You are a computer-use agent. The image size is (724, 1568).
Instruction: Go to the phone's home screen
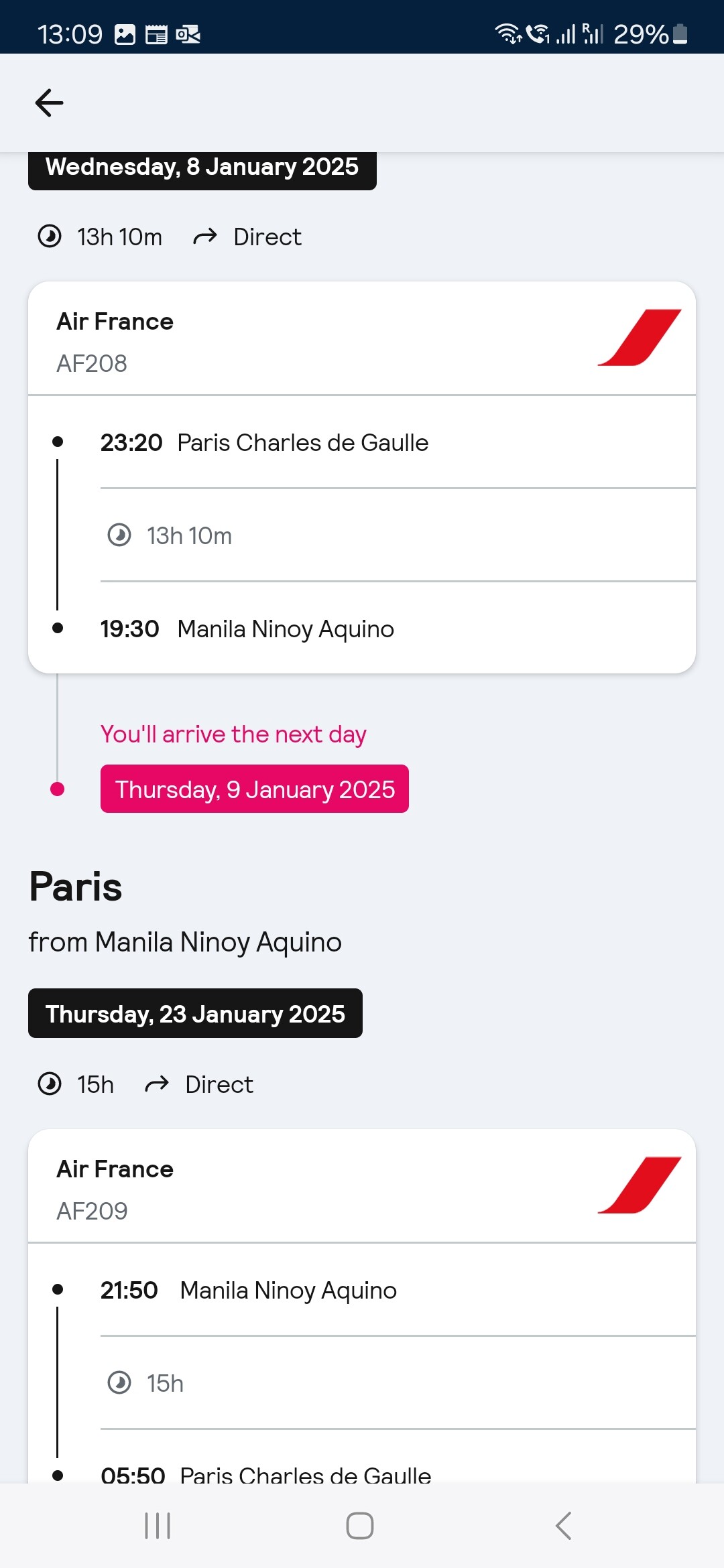point(360,1526)
